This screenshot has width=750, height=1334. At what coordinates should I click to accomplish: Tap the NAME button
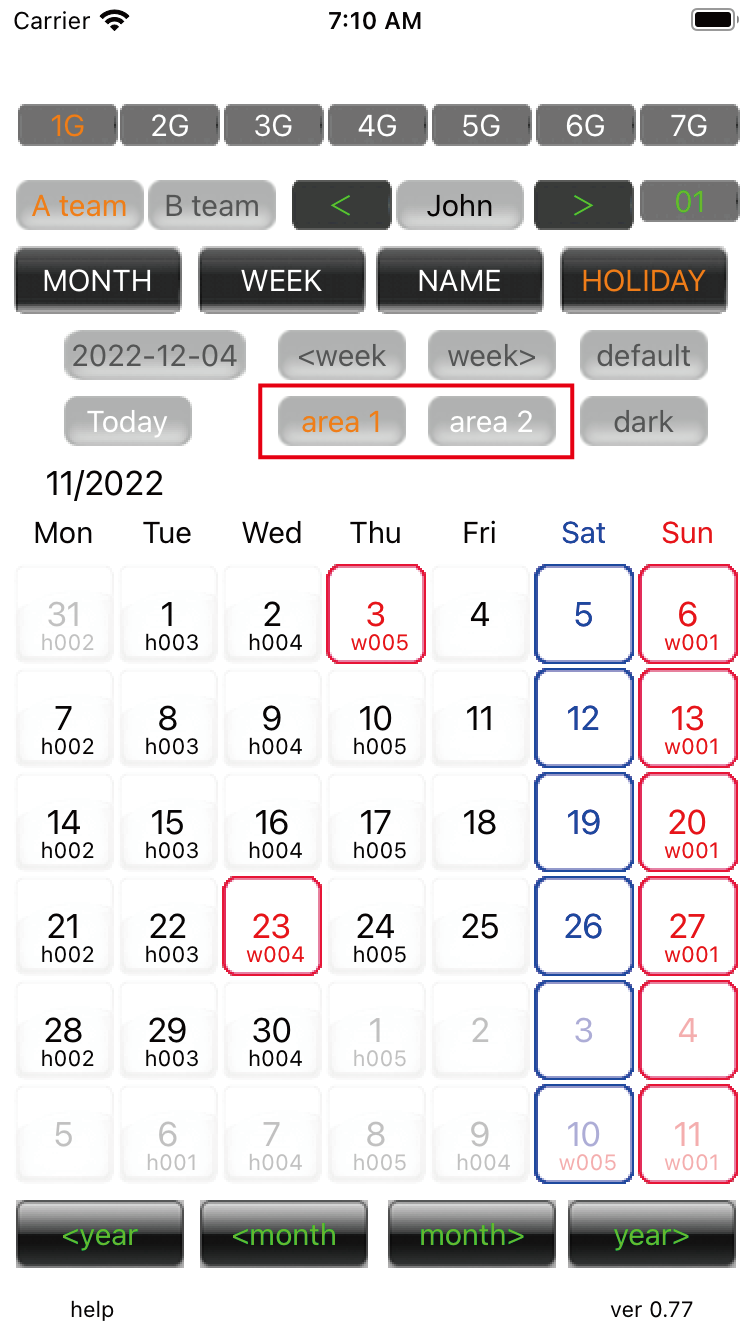click(460, 280)
